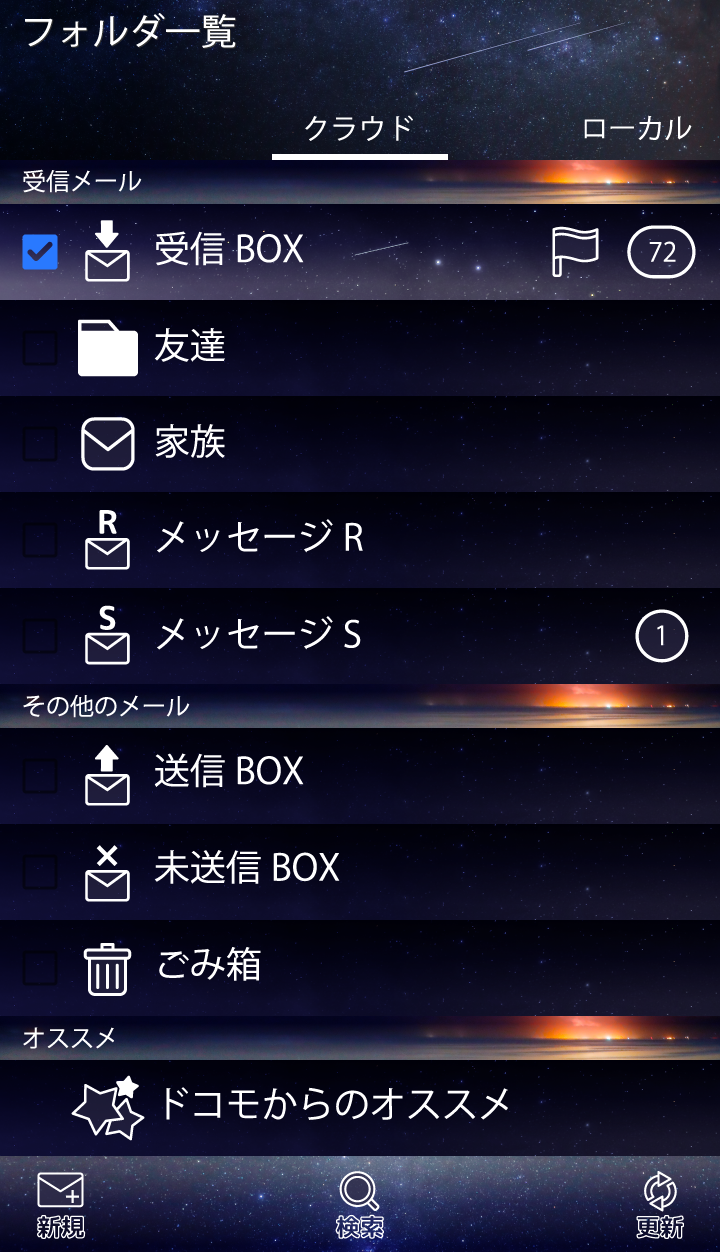Select the クラウド tab
720x1252 pixels.
[x=359, y=129]
